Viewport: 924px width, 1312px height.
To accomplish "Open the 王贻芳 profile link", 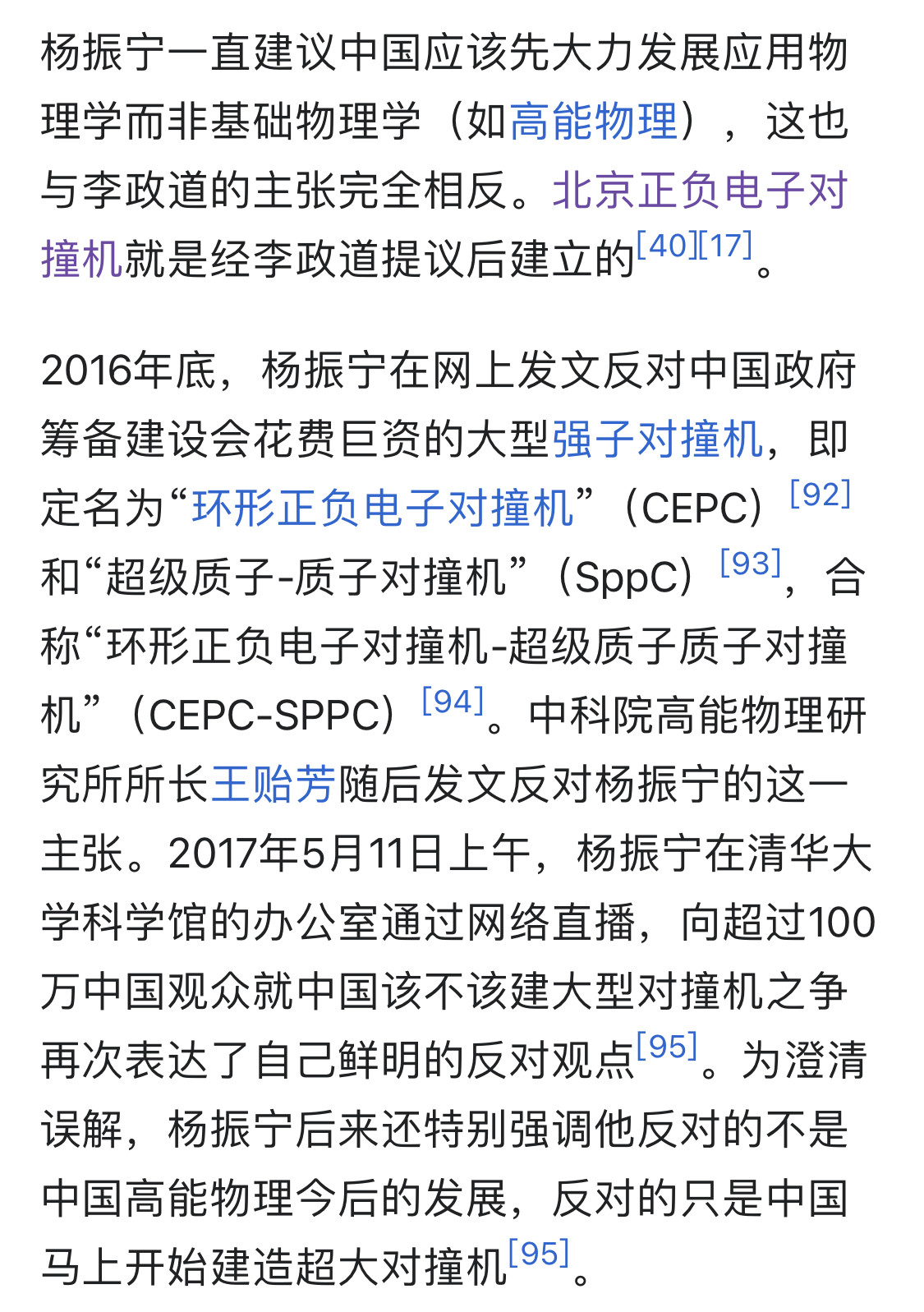I will pyautogui.click(x=273, y=784).
